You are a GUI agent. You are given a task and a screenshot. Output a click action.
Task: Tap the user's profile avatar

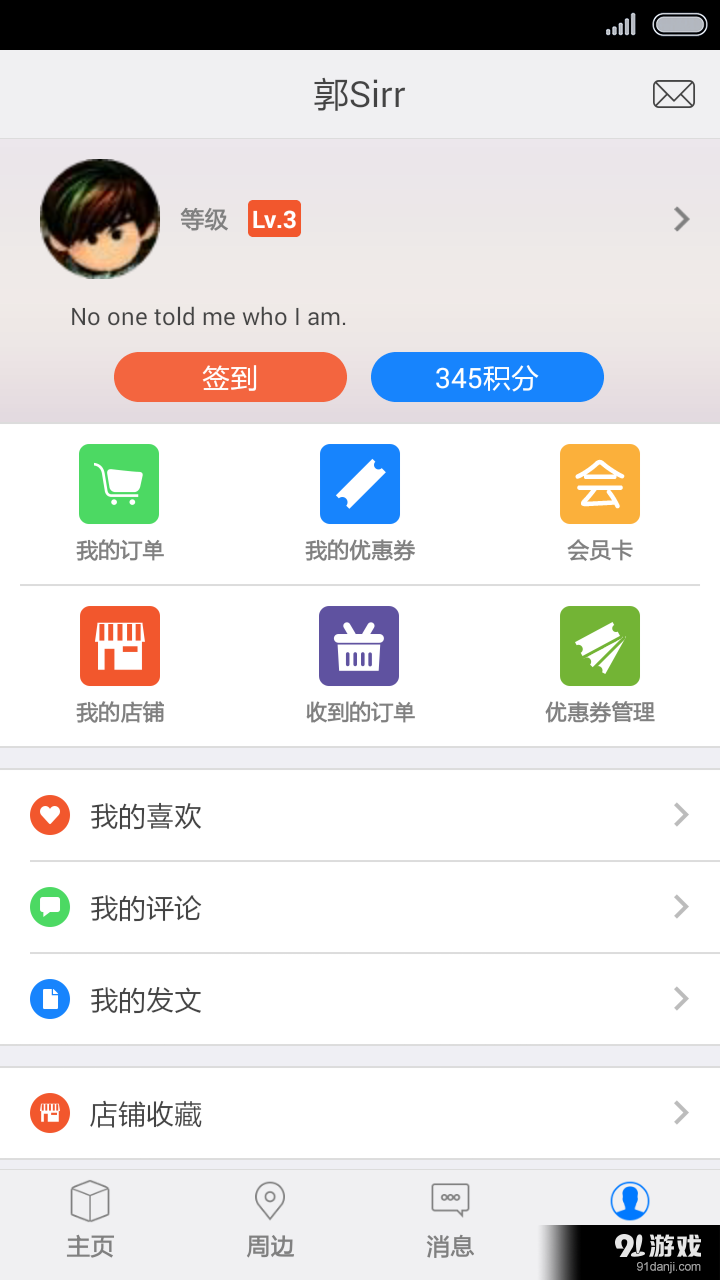(x=99, y=218)
